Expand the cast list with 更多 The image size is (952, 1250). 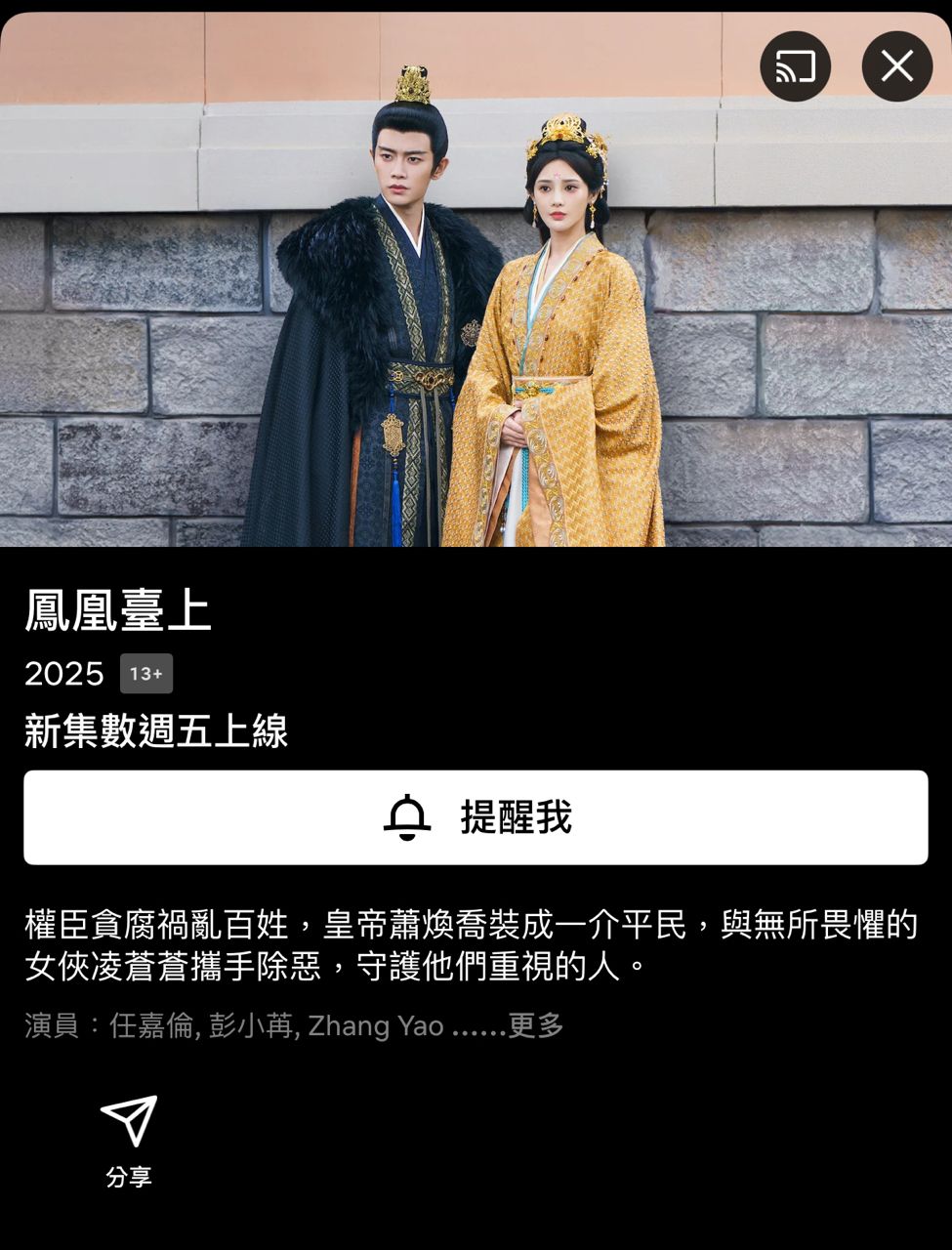coord(536,1025)
